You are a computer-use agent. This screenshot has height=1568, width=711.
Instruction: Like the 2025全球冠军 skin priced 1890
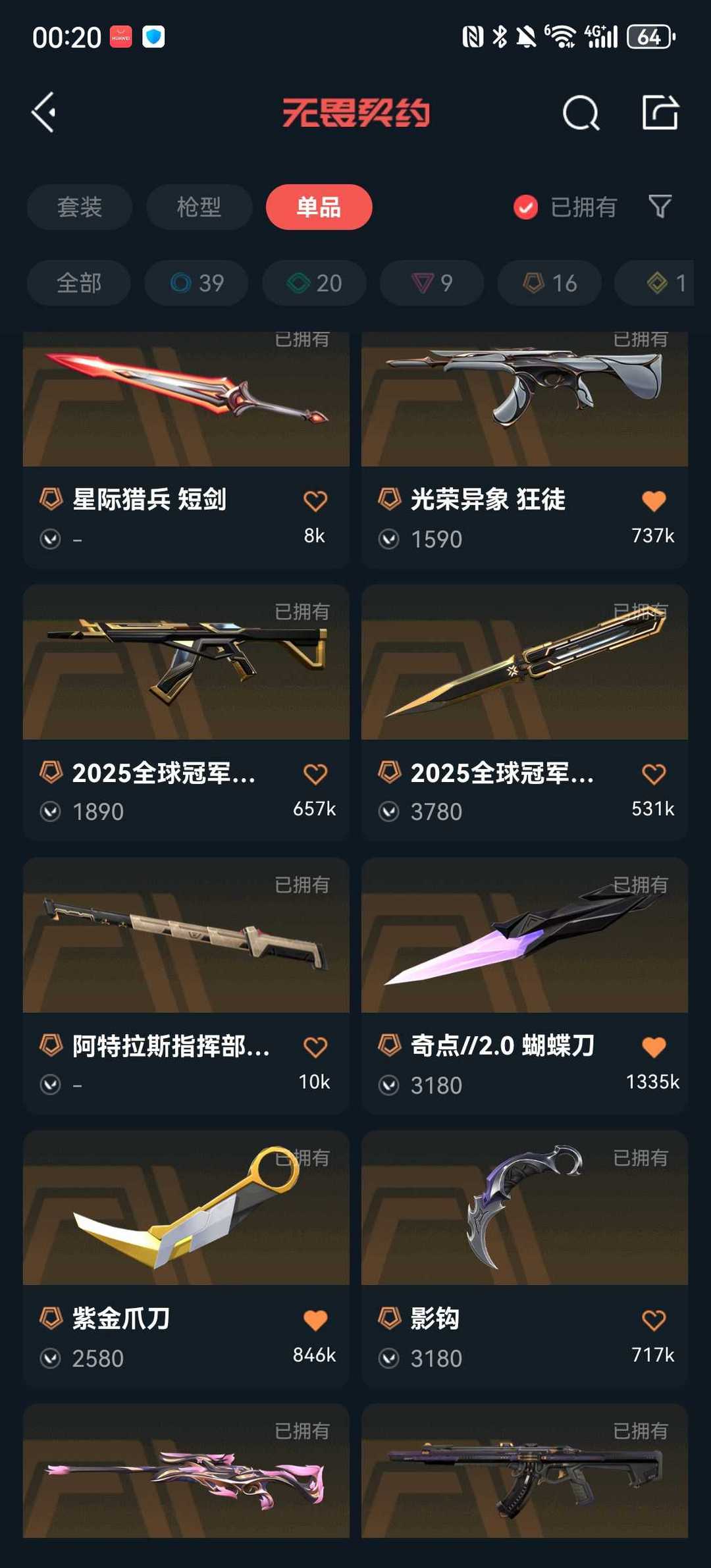pos(315,774)
